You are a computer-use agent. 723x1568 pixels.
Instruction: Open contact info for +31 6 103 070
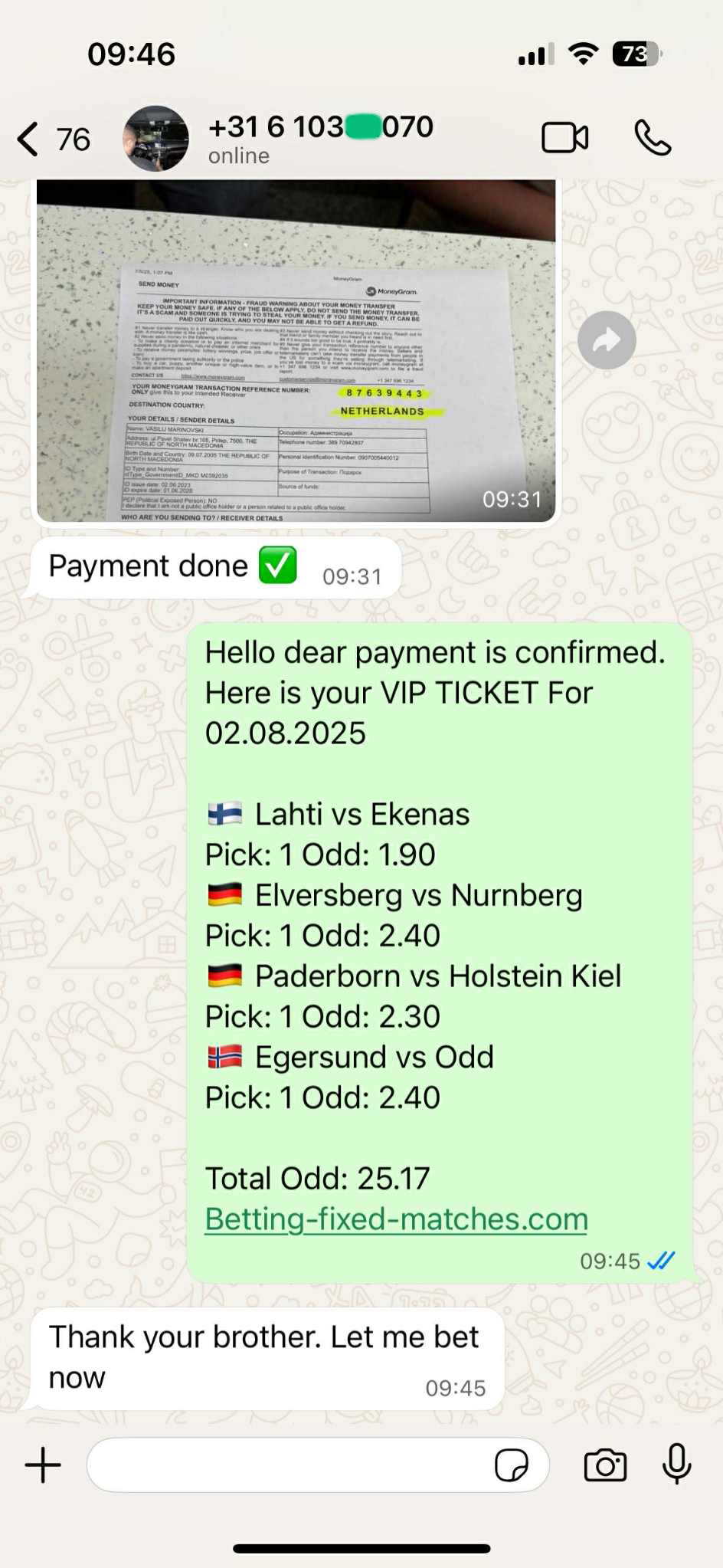(x=321, y=138)
